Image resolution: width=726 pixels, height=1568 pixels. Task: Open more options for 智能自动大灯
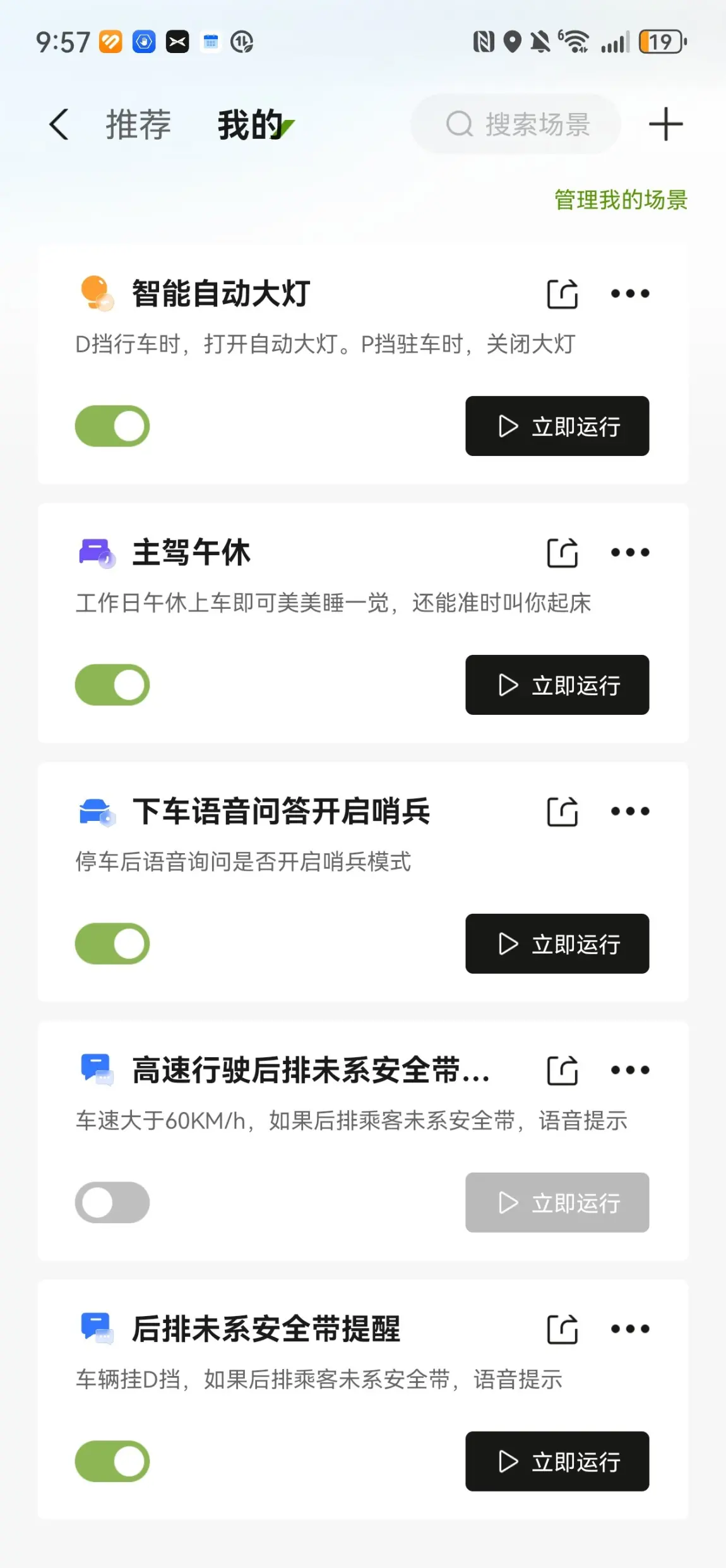pos(629,294)
